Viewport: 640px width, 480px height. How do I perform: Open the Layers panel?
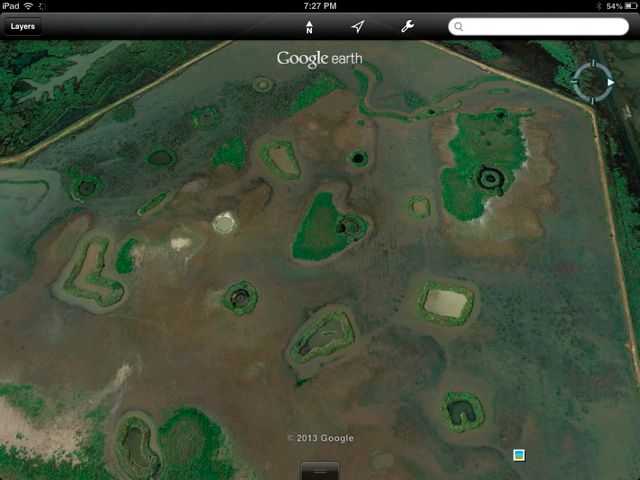(22, 27)
